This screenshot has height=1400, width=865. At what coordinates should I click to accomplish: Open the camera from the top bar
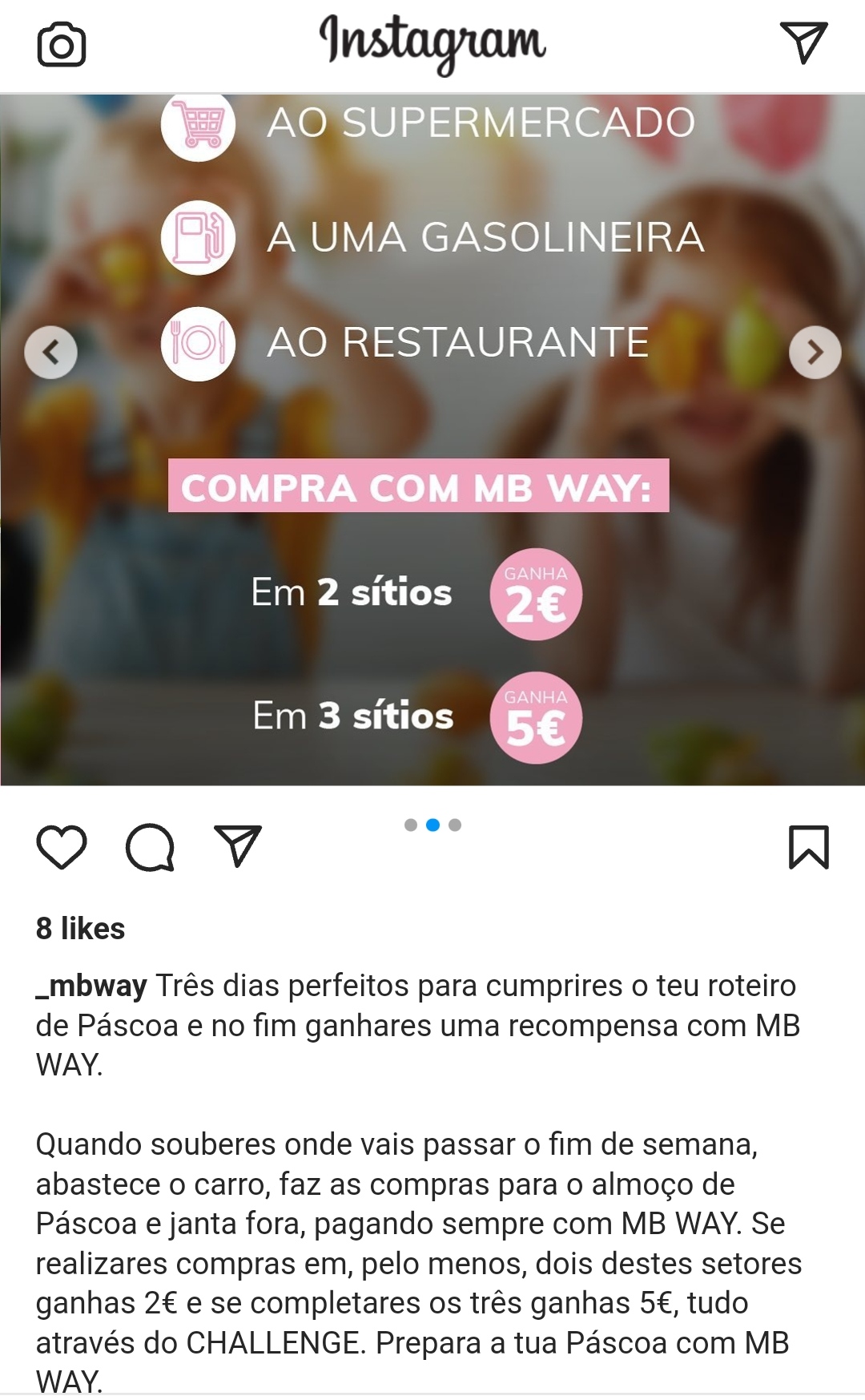tap(62, 45)
